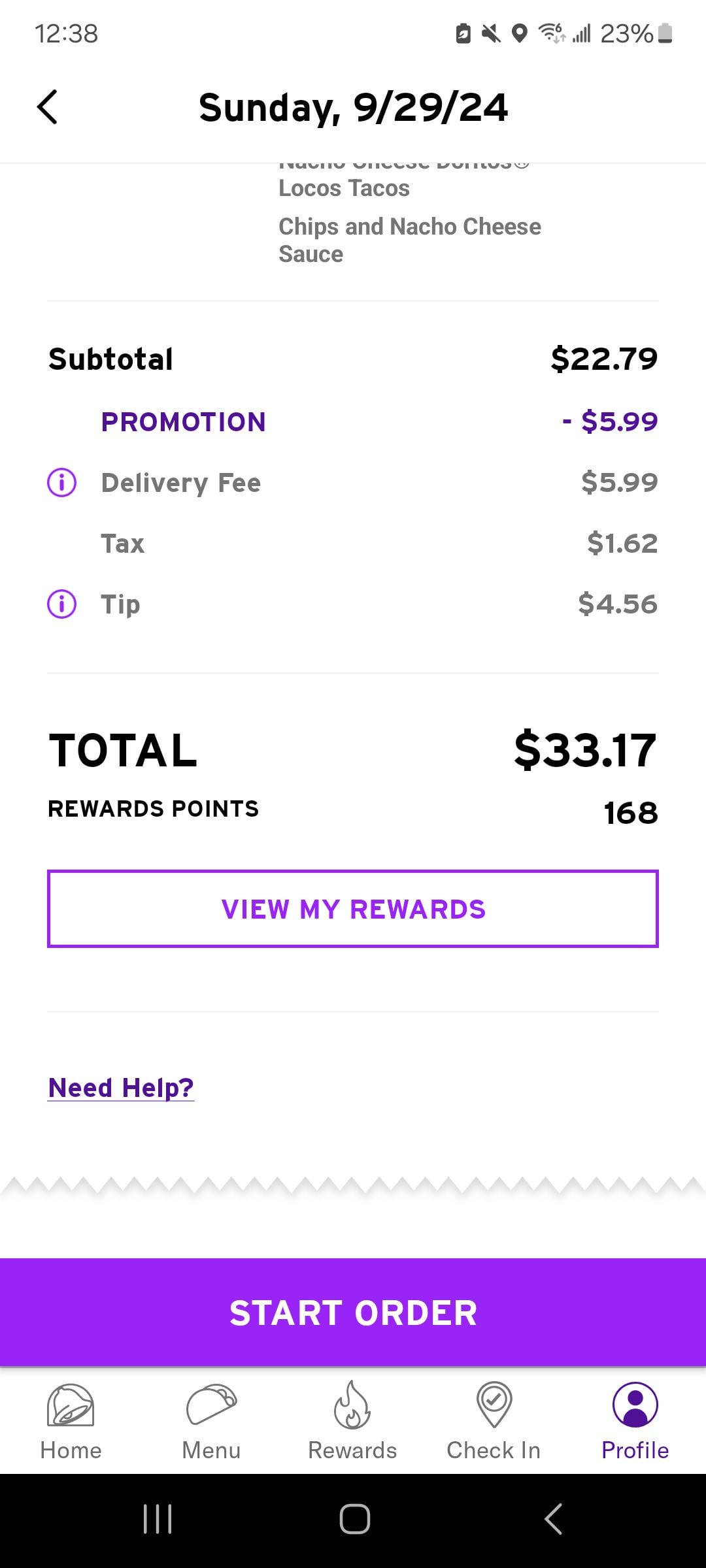Open the Rewards tab
Viewport: 706px width, 1568px height.
[x=352, y=1422]
